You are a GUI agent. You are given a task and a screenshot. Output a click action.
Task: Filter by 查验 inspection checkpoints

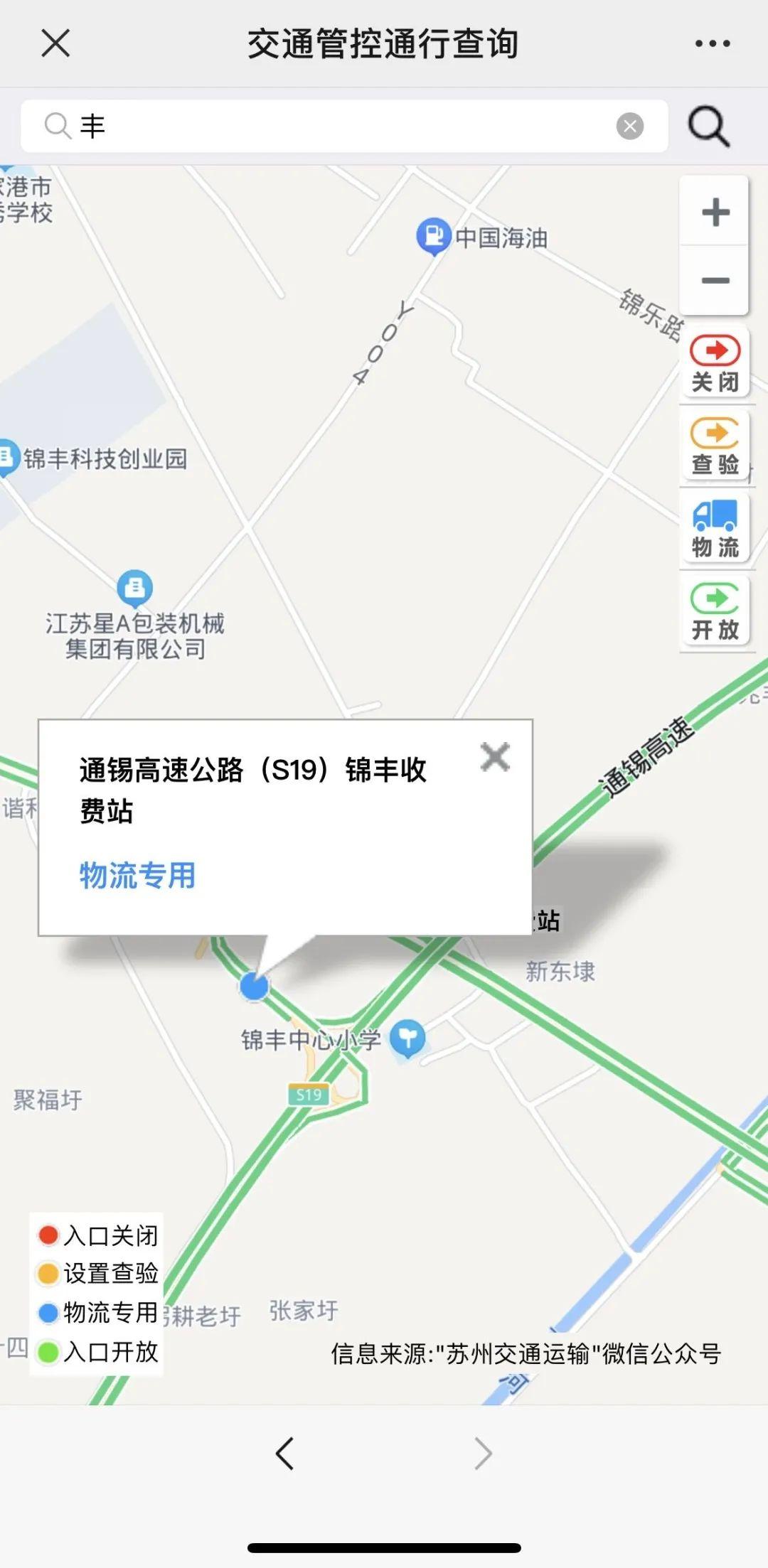(x=715, y=446)
